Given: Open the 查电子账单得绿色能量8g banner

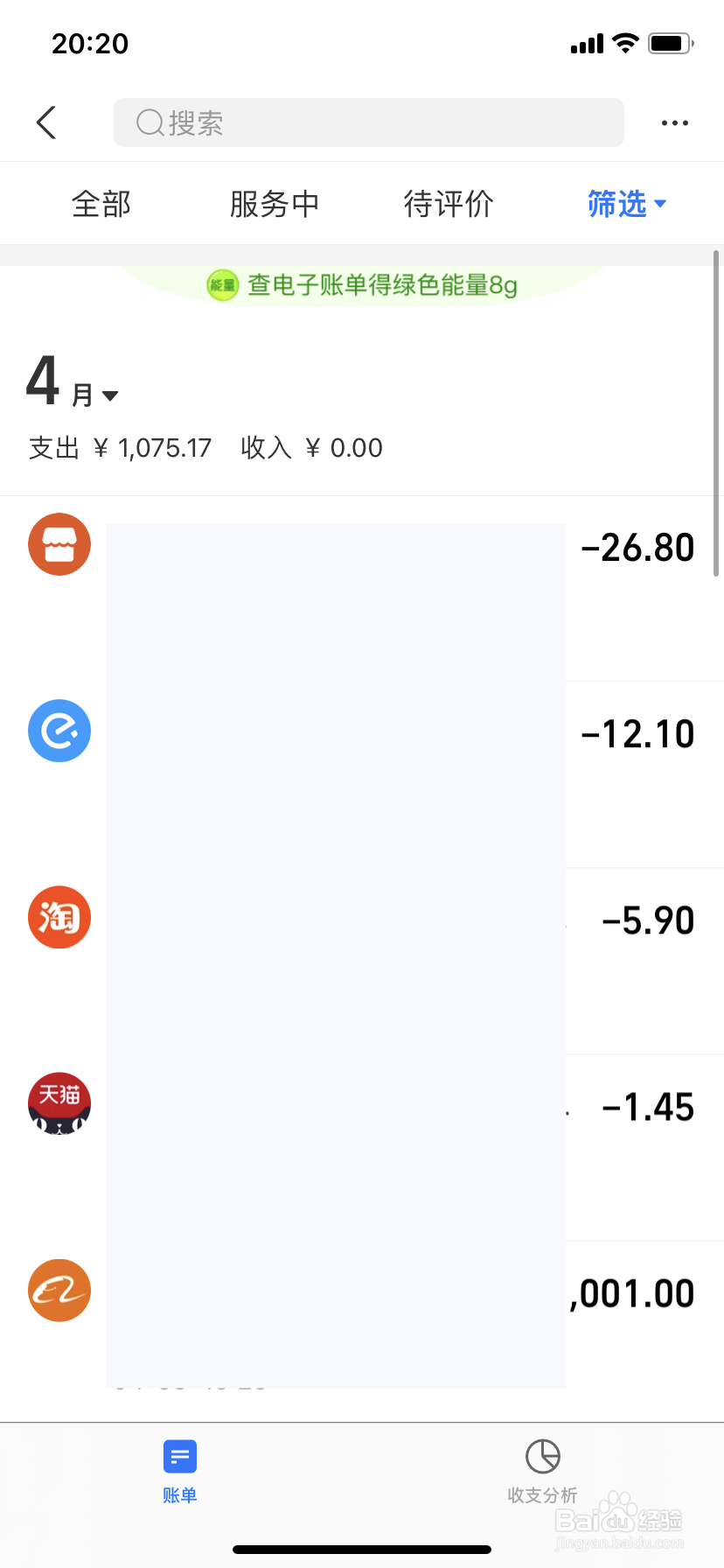Looking at the screenshot, I should tap(362, 285).
